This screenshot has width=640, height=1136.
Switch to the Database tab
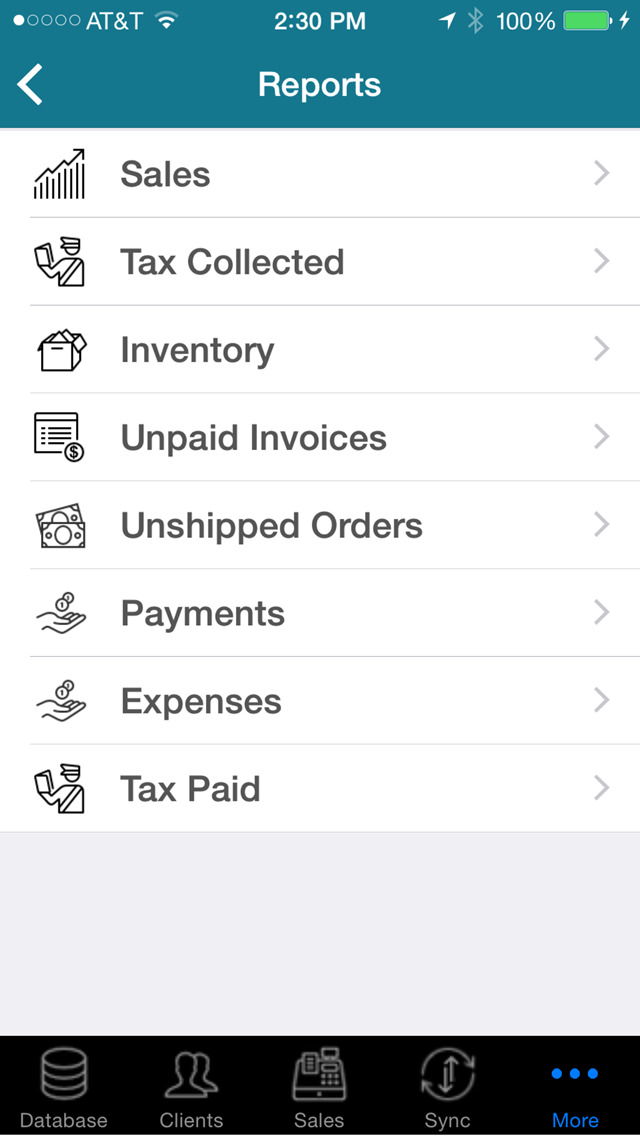point(64,1086)
